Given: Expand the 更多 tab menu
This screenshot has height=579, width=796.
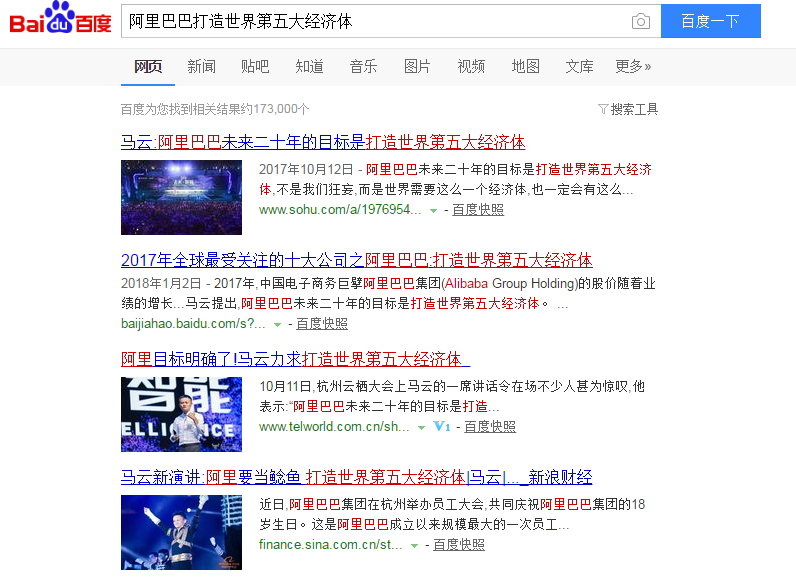Looking at the screenshot, I should [633, 66].
